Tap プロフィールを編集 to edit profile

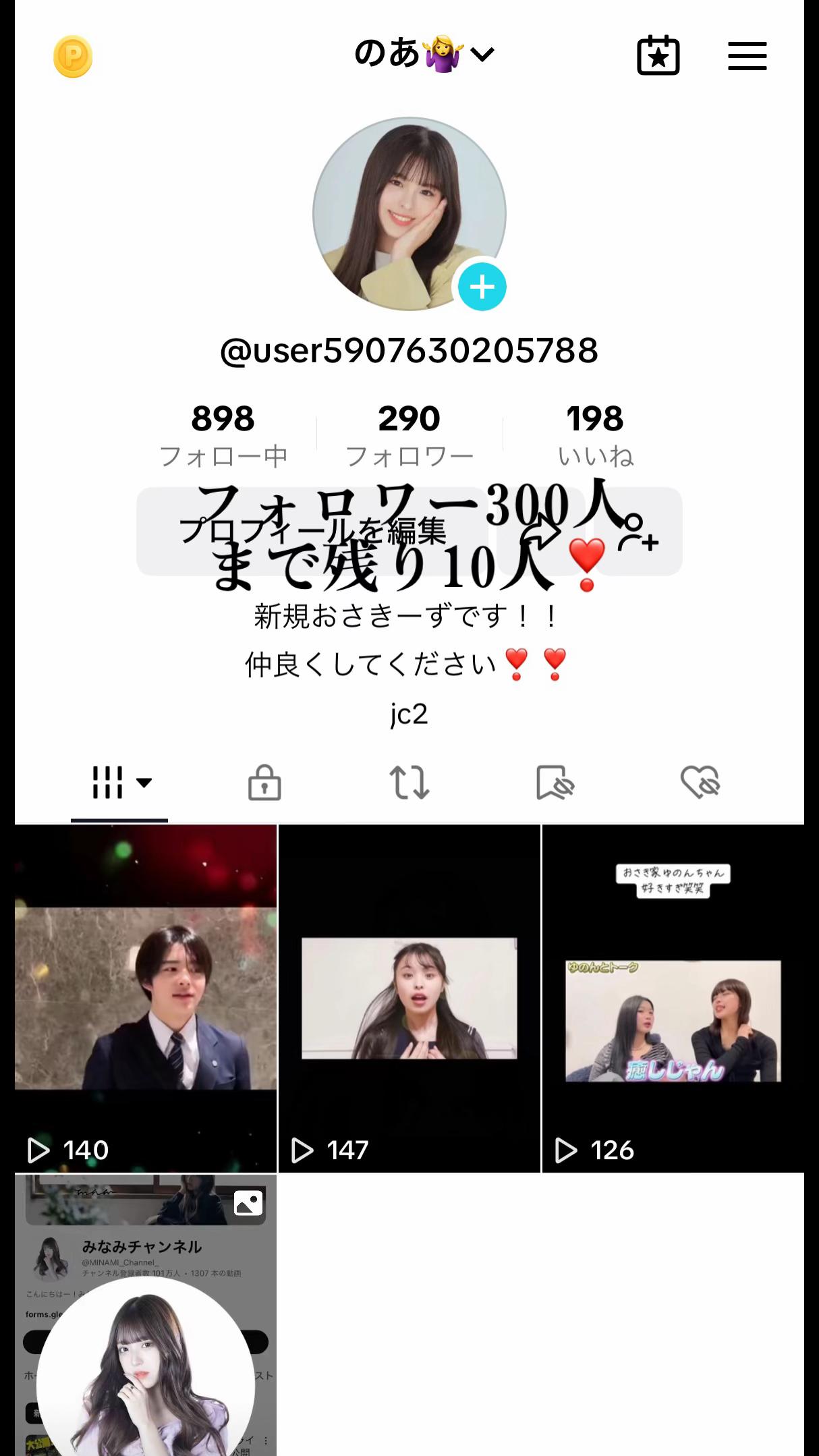[x=312, y=532]
